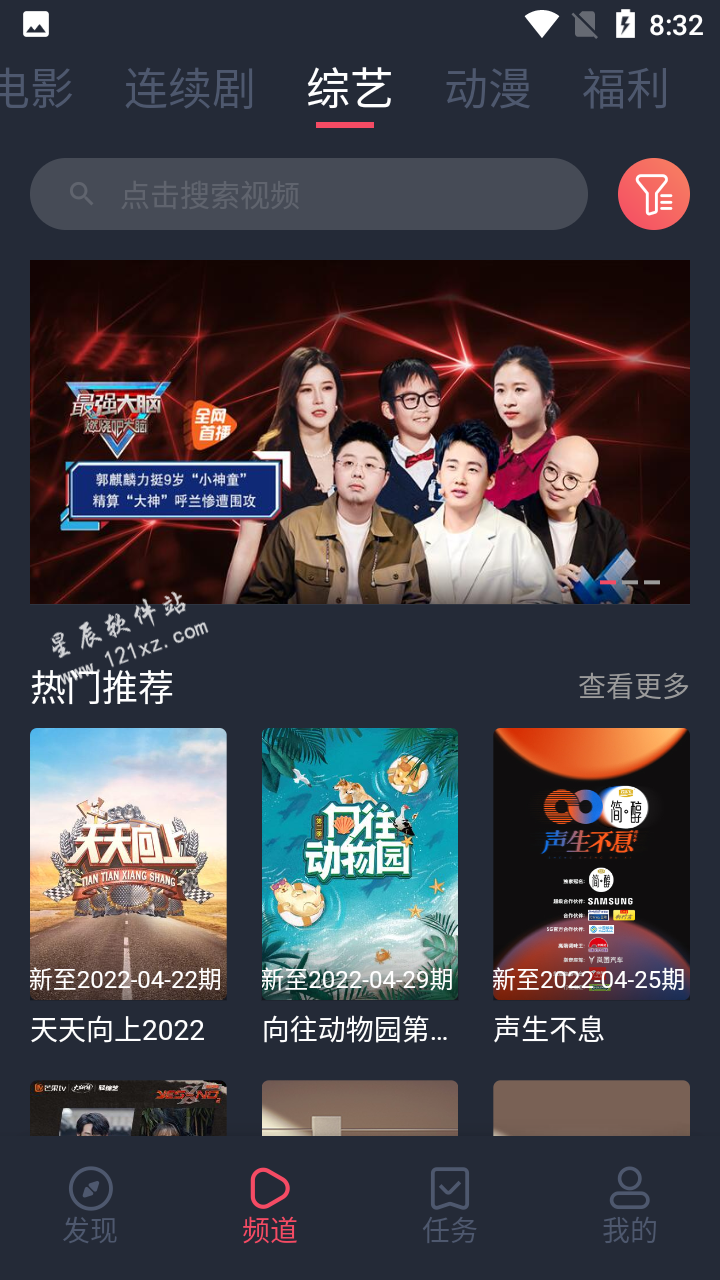The image size is (720, 1280).
Task: Open the 我的 profile tab
Action: [630, 1206]
